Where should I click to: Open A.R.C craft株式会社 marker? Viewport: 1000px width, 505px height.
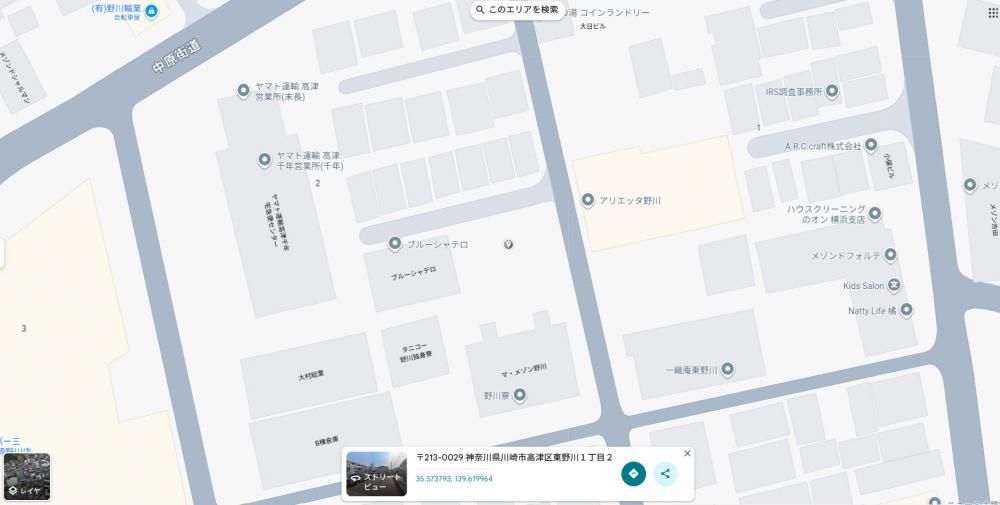[871, 145]
